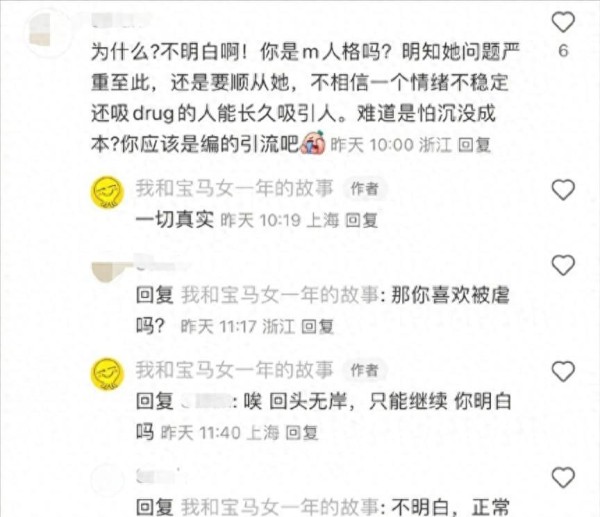This screenshot has height=517, width=600.
Task: Like the comment starting with 为什么?不明白啊
Action: tap(564, 22)
